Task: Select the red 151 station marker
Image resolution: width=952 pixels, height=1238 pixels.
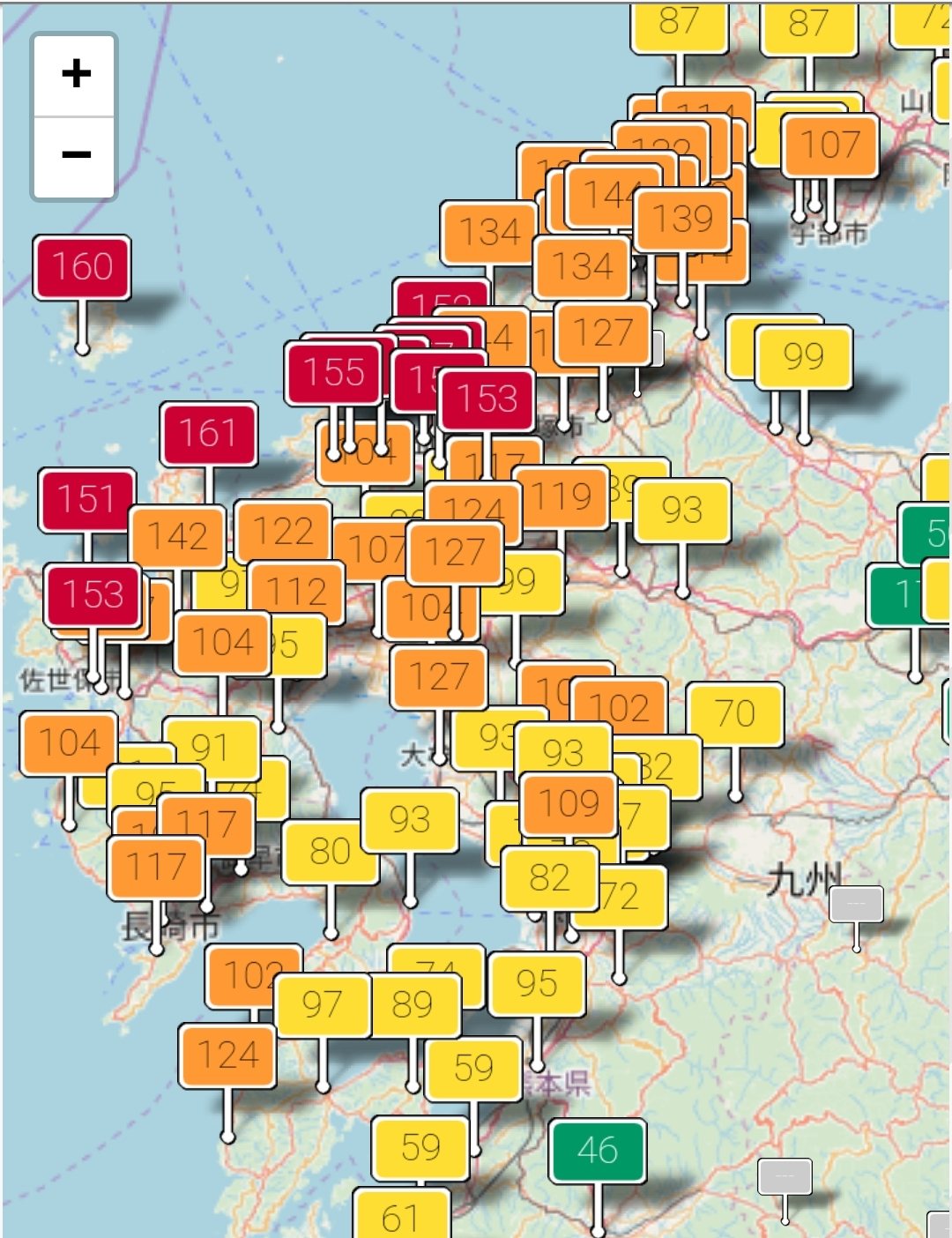Action: coord(86,499)
